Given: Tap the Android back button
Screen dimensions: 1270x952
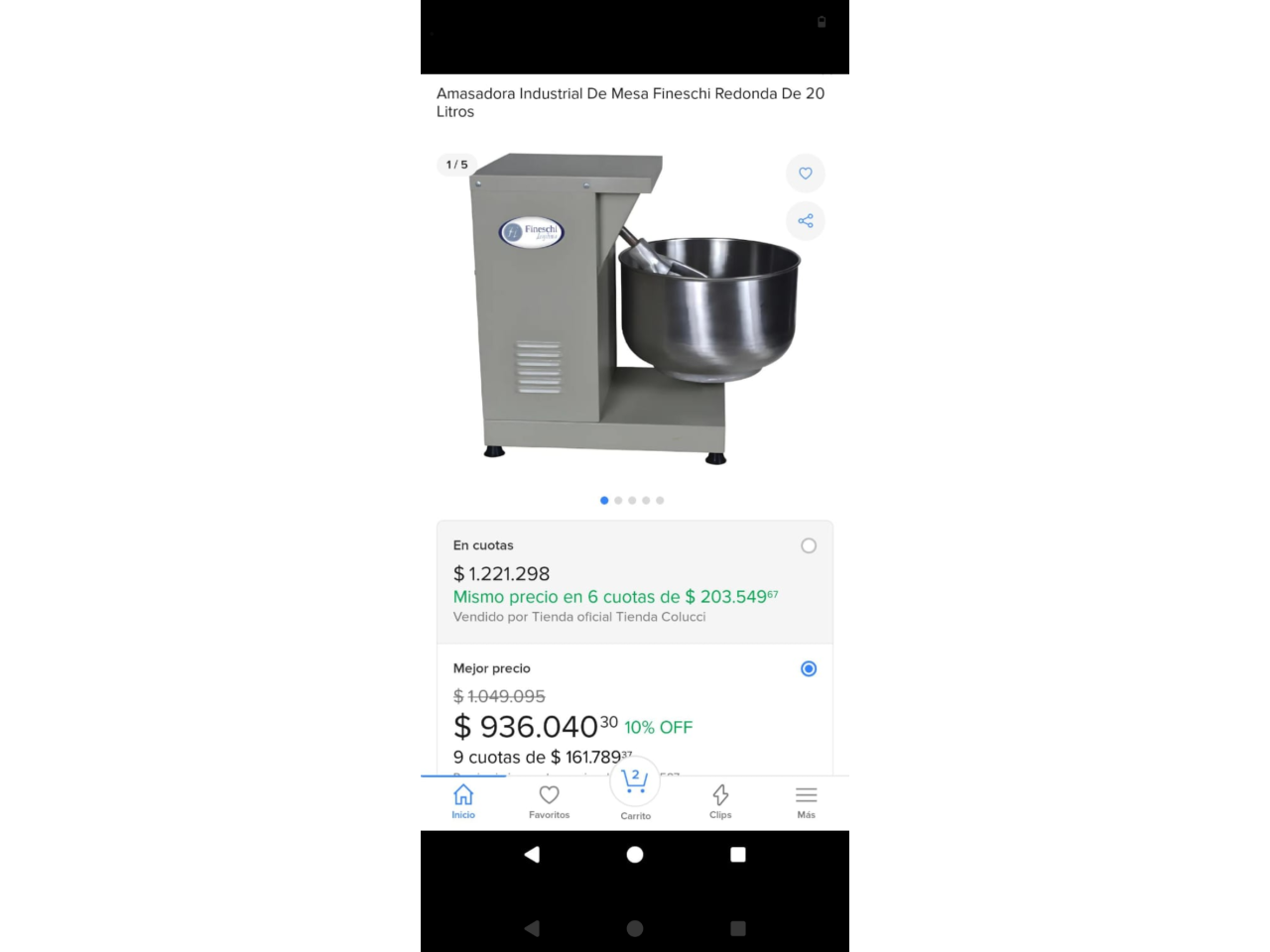Looking at the screenshot, I should 532,855.
